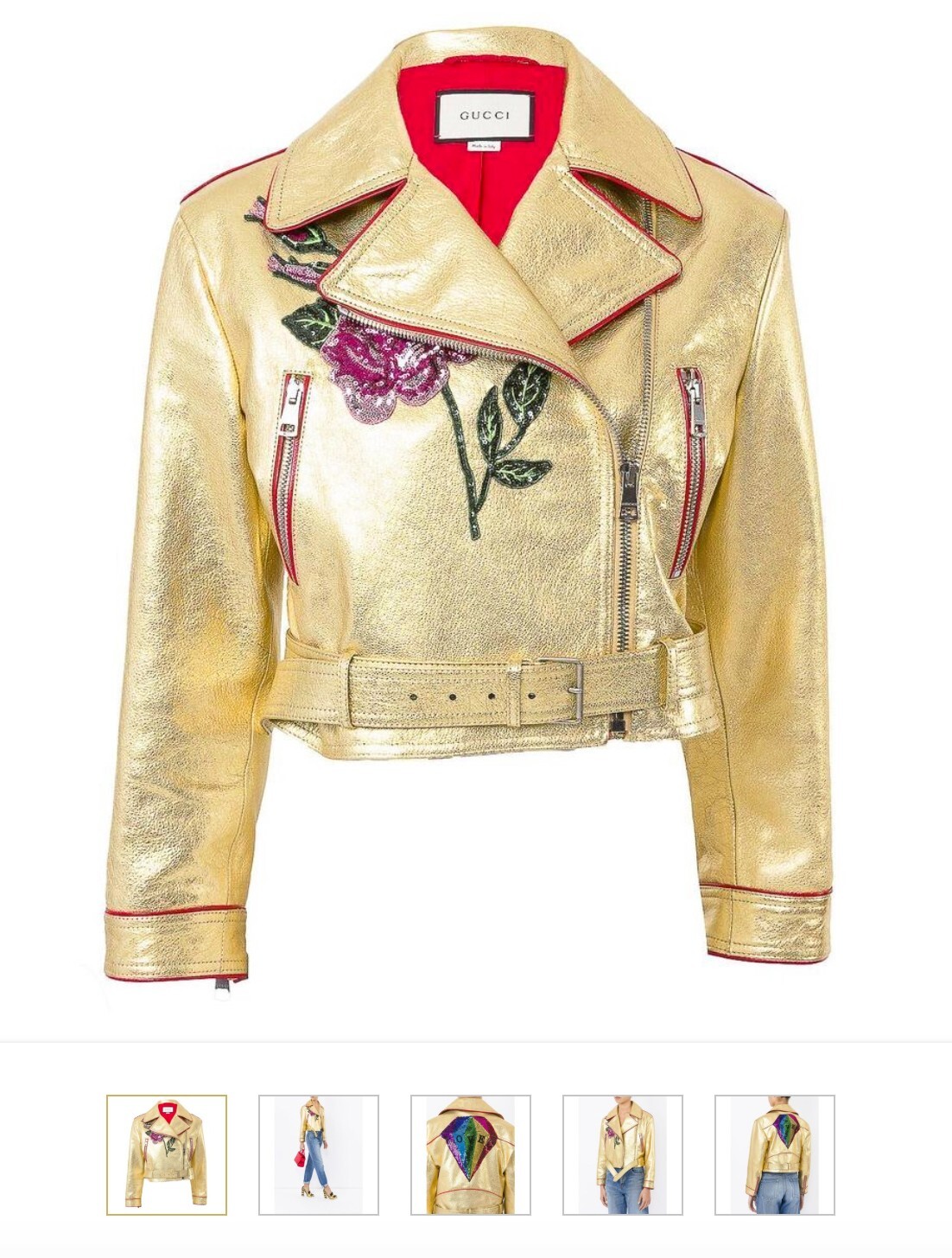View the model in jeans with red bag

(x=318, y=1154)
